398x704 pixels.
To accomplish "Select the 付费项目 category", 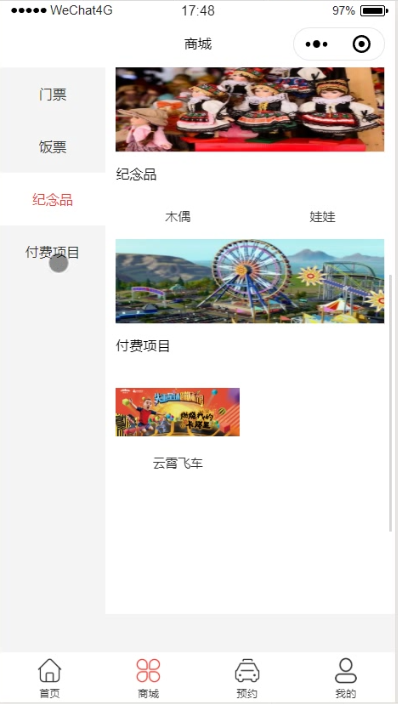I will click(x=53, y=252).
